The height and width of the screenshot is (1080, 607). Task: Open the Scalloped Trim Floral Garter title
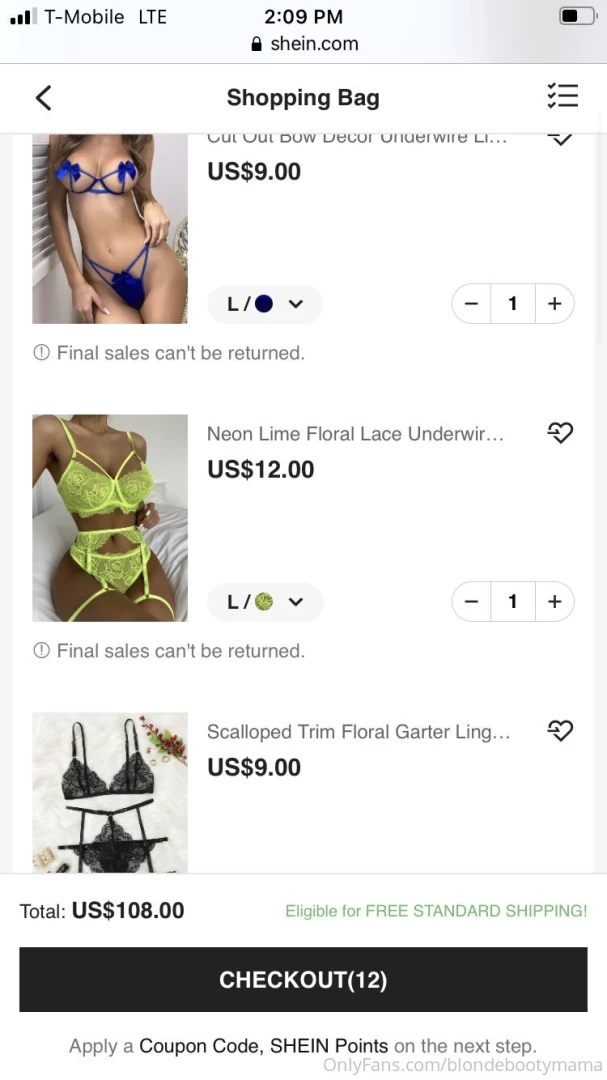click(358, 732)
